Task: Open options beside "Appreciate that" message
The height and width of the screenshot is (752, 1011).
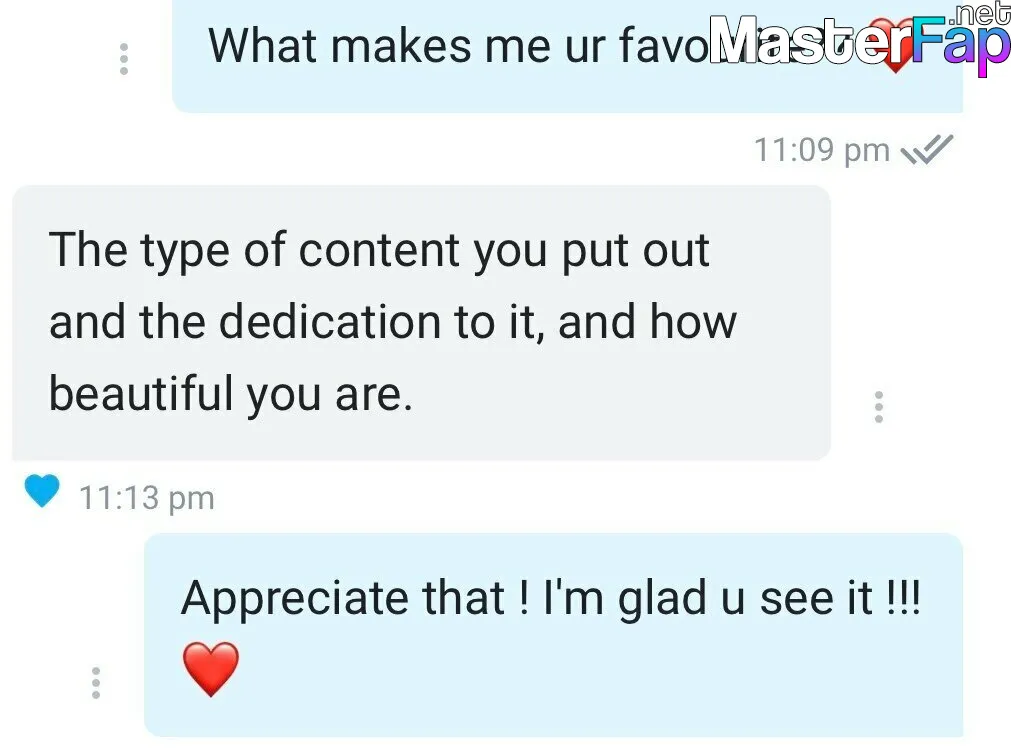Action: coord(95,682)
